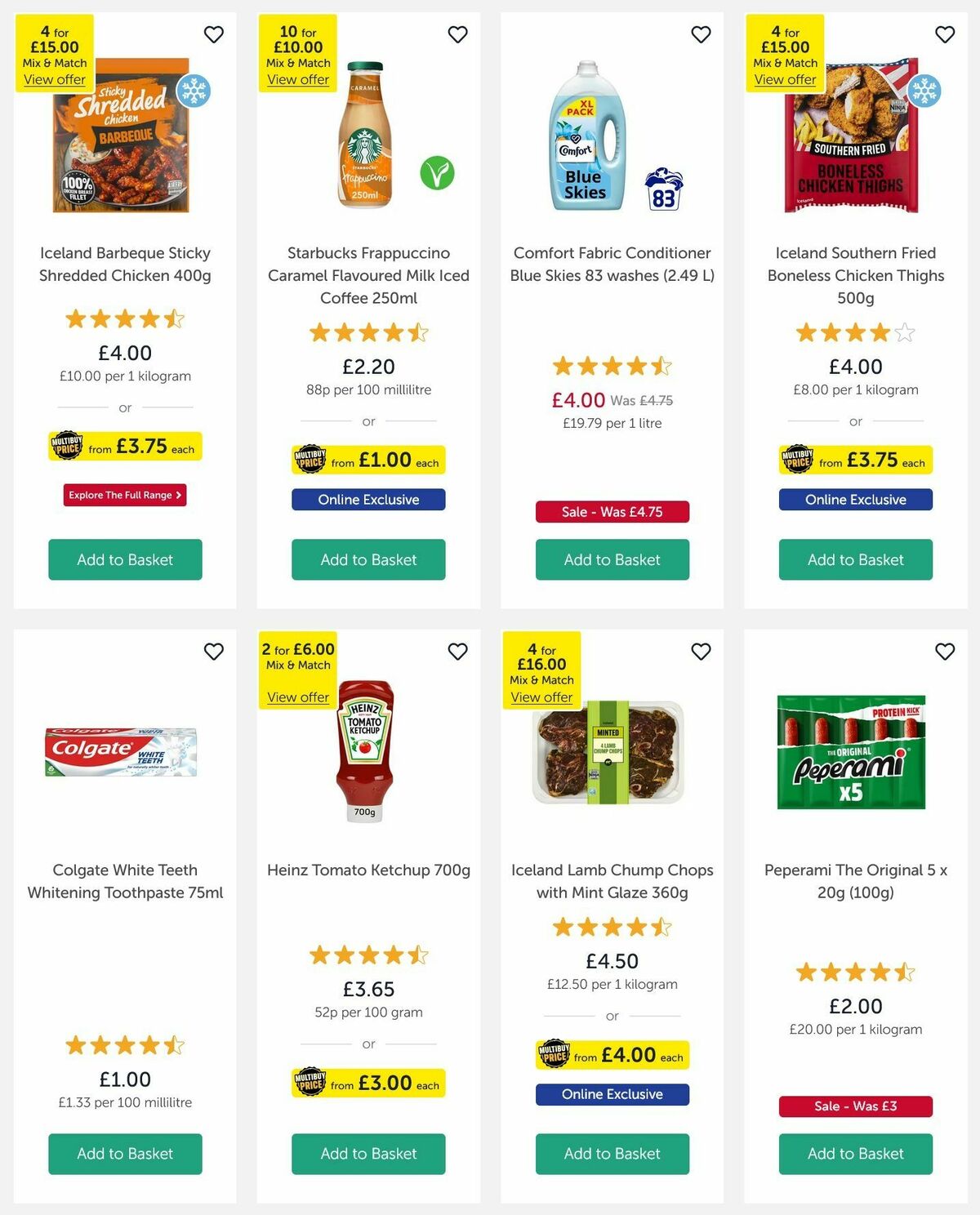980x1215 pixels.
Task: Favourite the Barbeque Sticky Shredded Chicken with the heart icon
Action: click(x=214, y=35)
